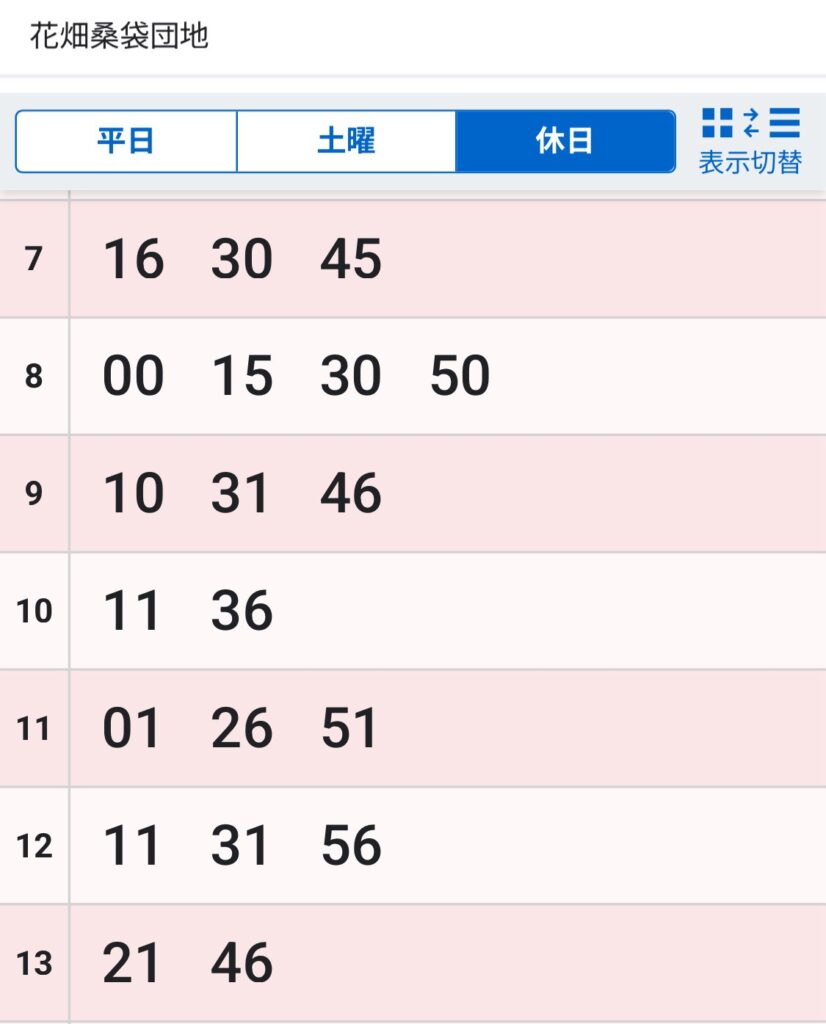This screenshot has height=1024, width=826.
Task: Switch to the 土曜 Saturday timetable
Action: [x=346, y=141]
